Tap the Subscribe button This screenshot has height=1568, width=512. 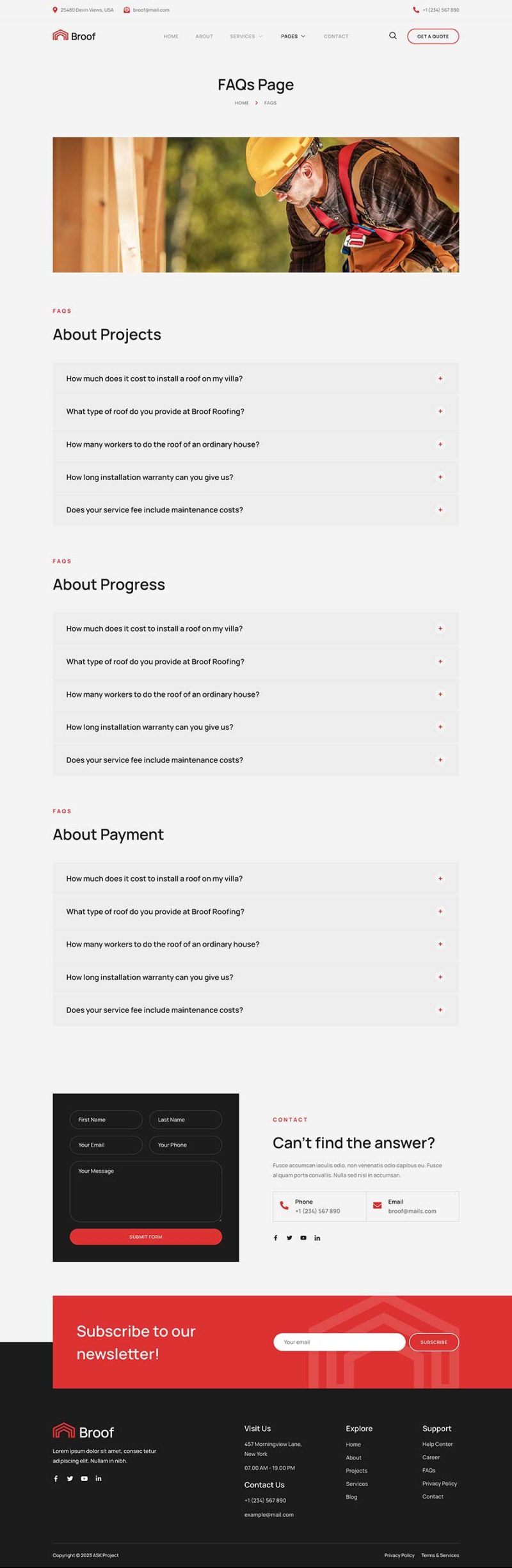pos(433,1342)
